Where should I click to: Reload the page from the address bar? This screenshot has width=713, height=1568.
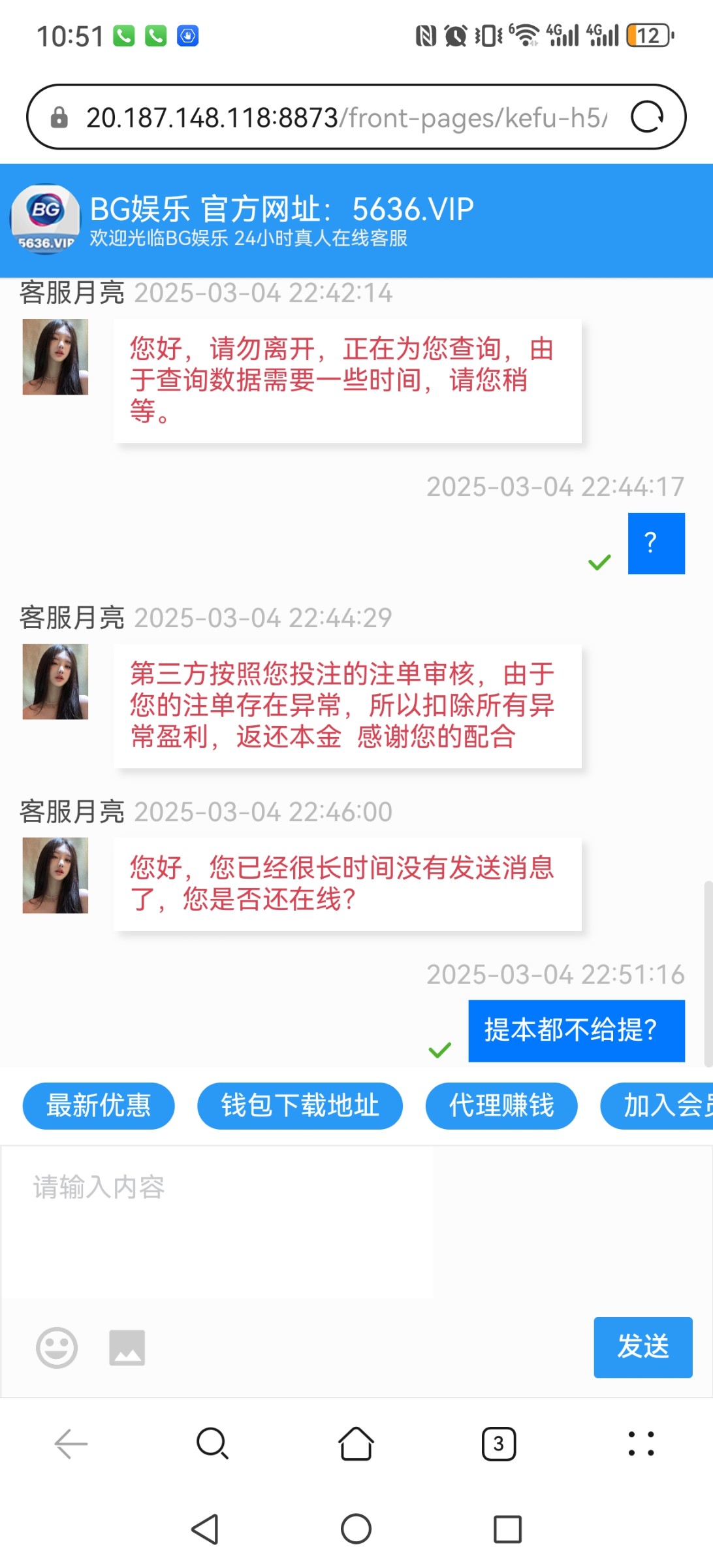(x=646, y=118)
